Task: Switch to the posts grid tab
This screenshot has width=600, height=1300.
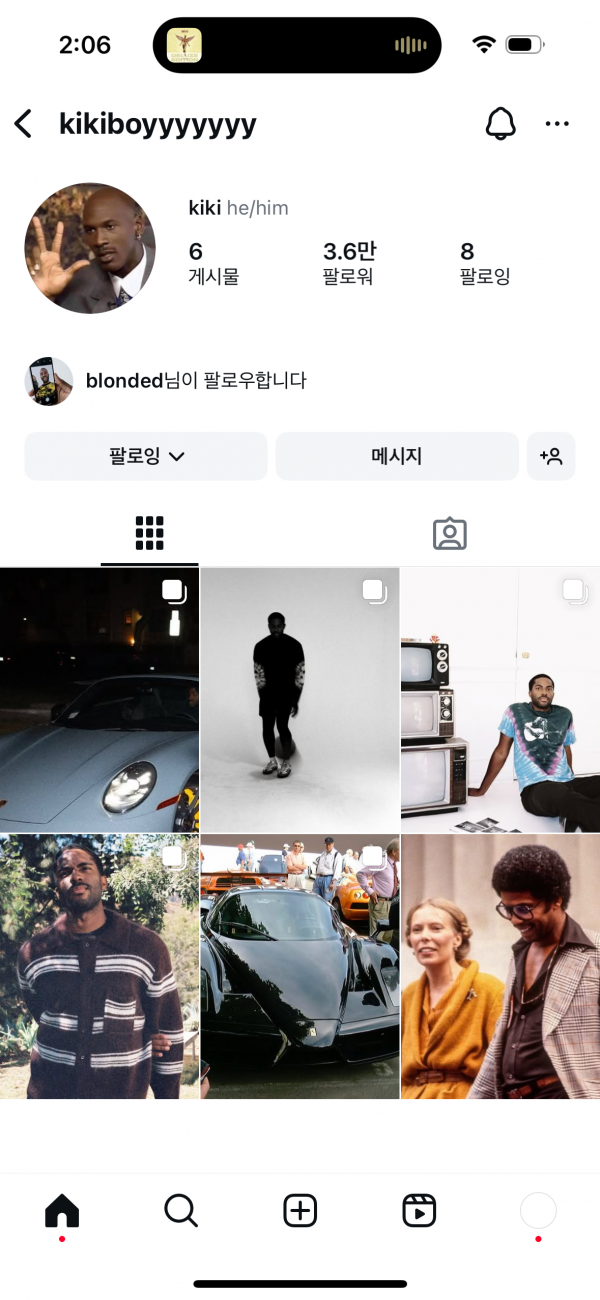Action: (149, 534)
